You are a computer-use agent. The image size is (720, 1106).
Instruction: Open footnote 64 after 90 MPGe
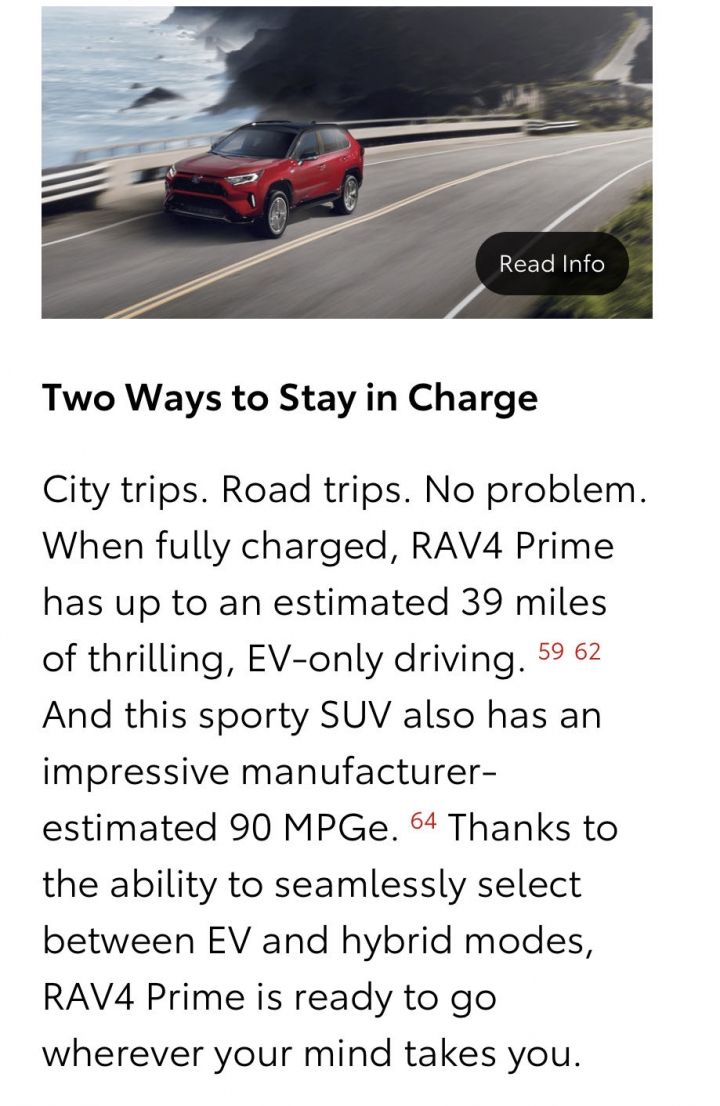coord(423,822)
